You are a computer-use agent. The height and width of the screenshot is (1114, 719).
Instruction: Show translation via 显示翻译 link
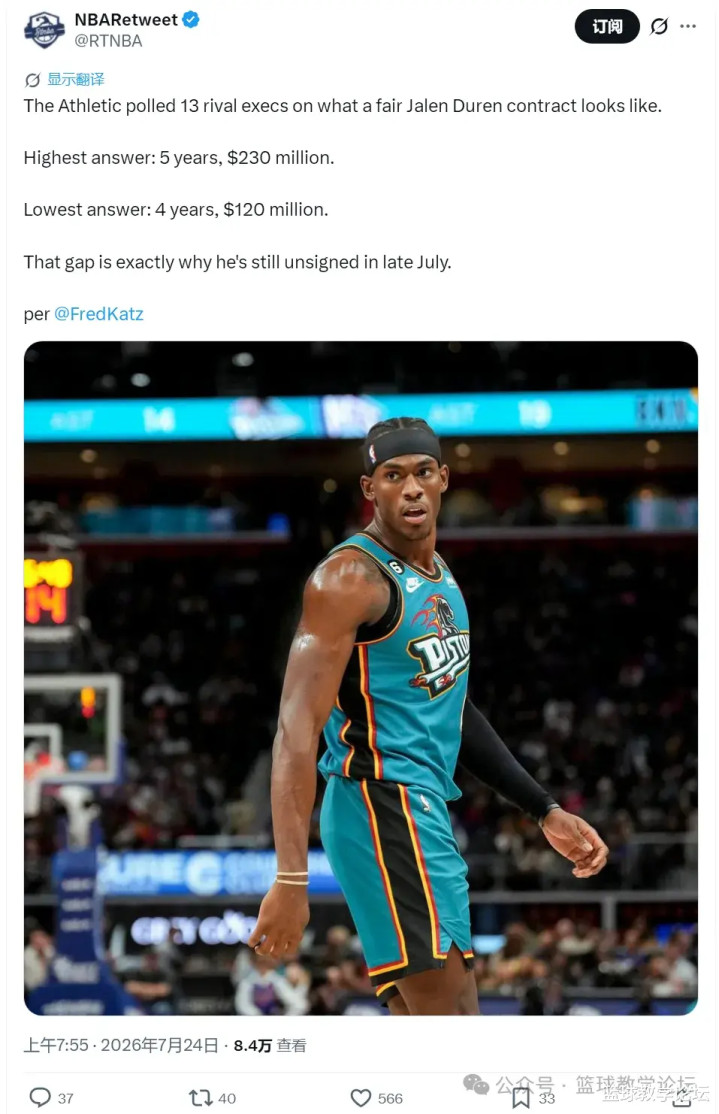pos(76,79)
